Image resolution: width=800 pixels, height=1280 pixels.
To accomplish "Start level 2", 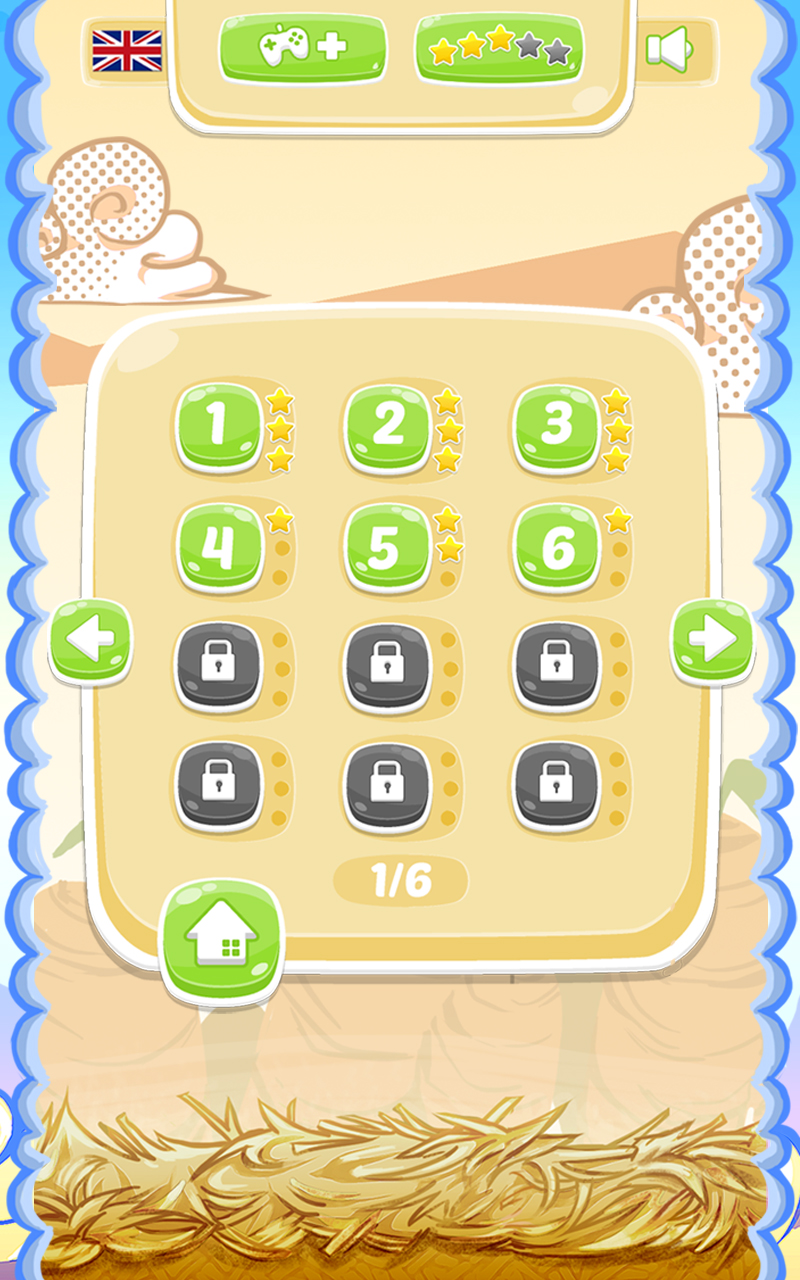I will tap(388, 427).
